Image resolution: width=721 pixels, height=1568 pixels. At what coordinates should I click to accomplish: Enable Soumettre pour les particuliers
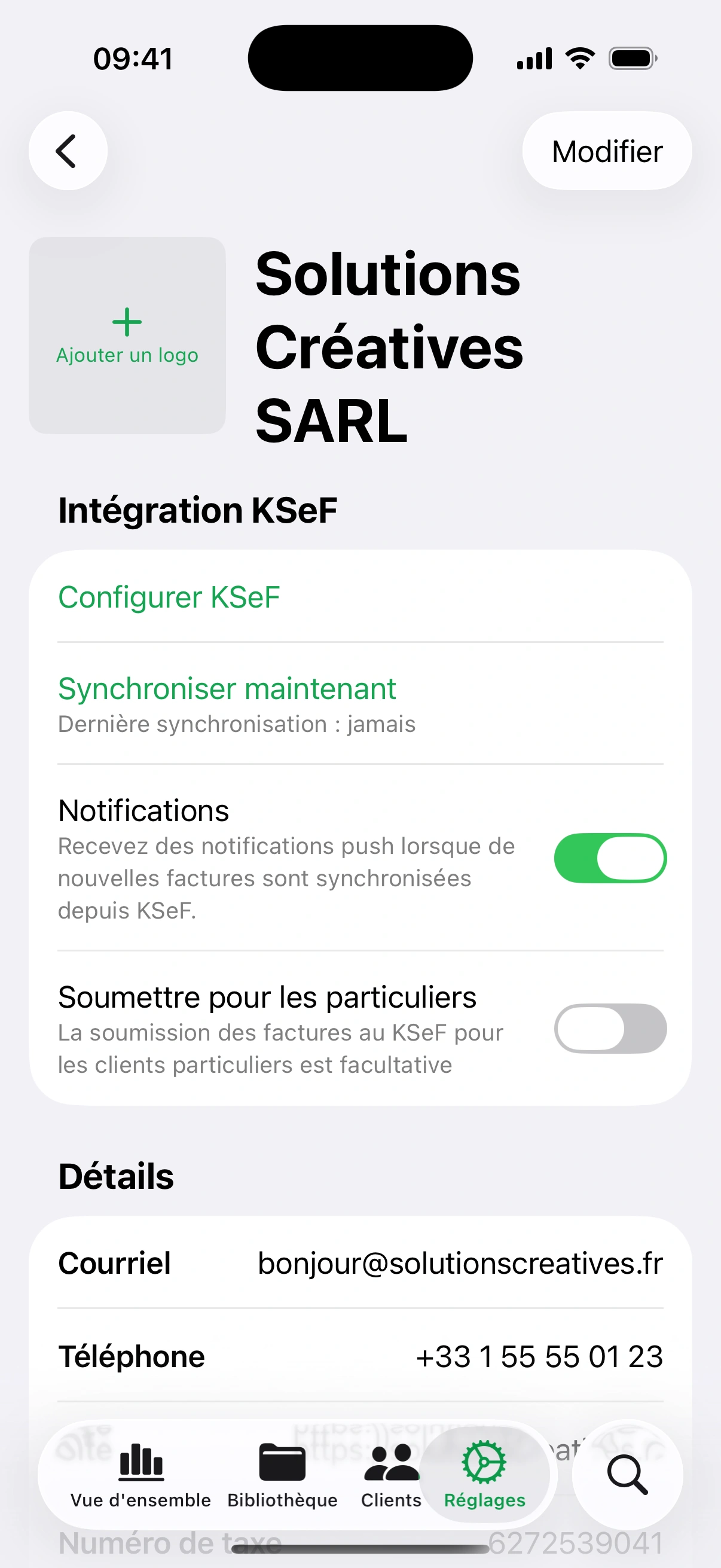[x=610, y=1029]
